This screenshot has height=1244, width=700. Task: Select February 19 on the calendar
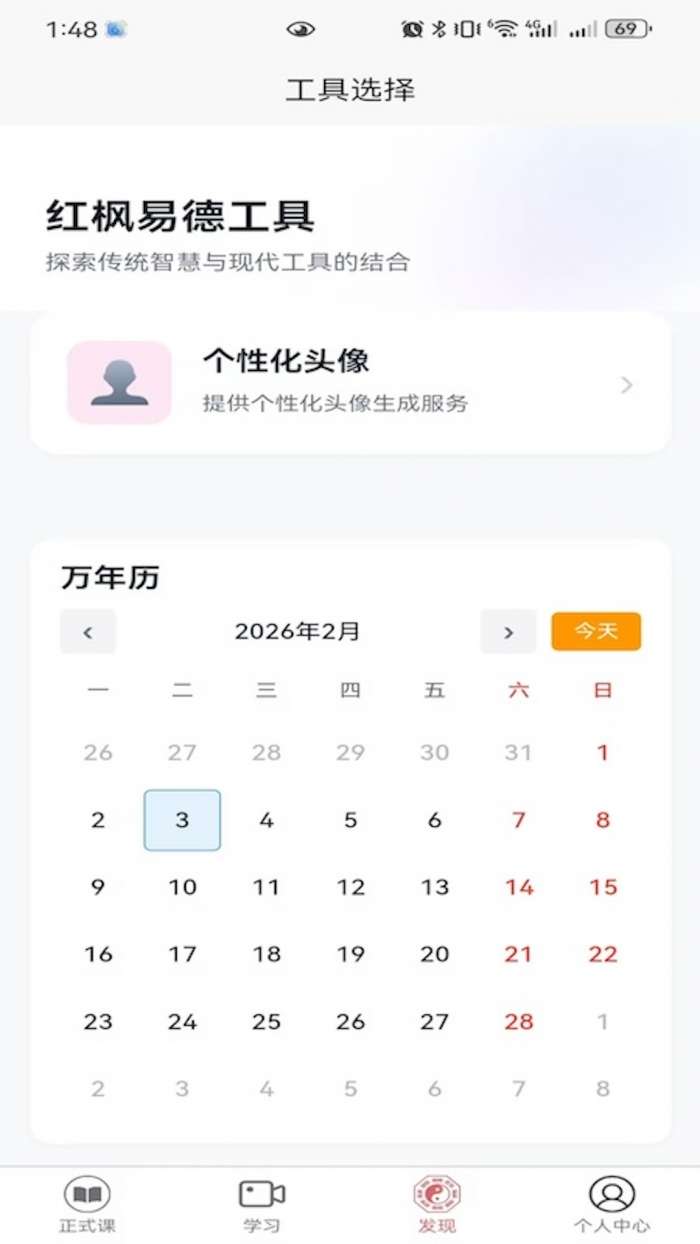click(x=350, y=954)
